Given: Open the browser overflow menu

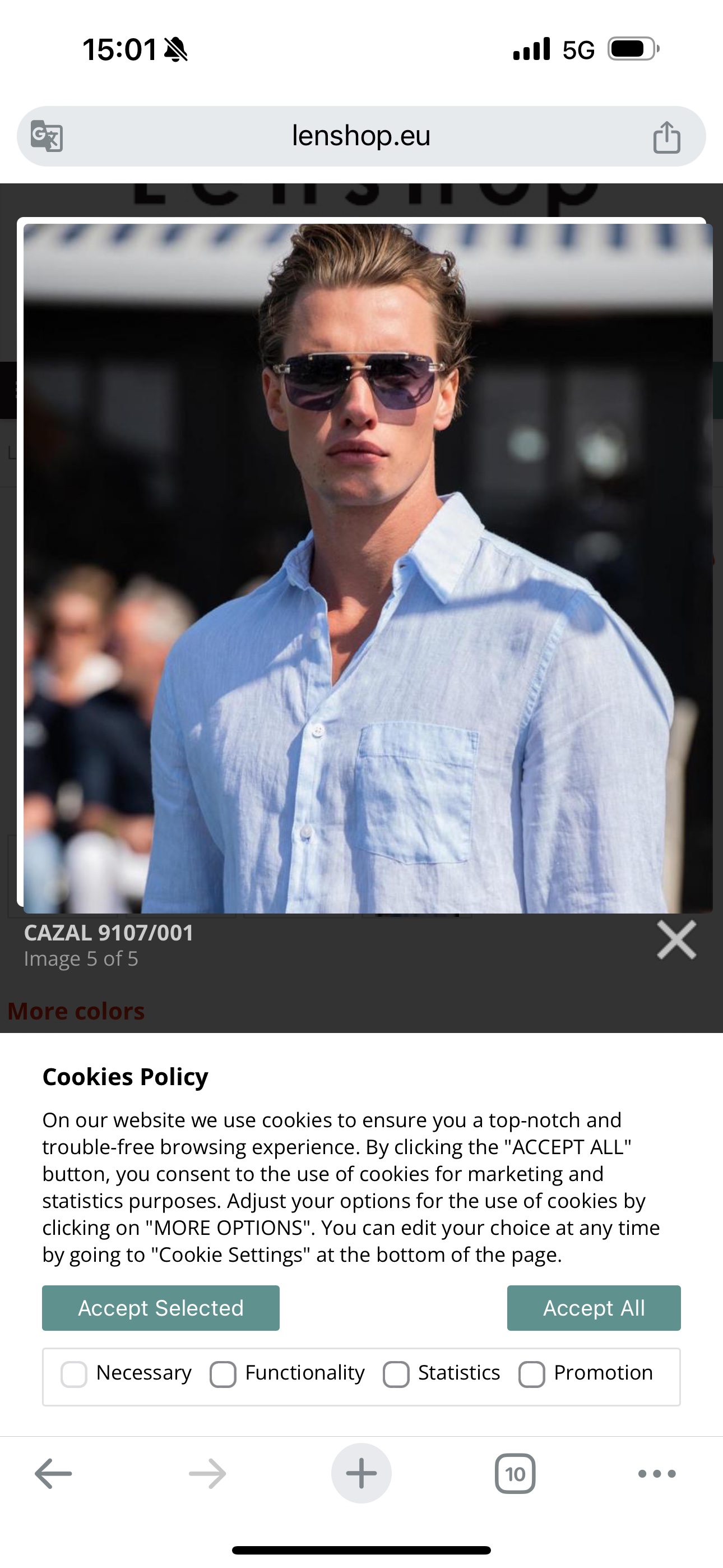Looking at the screenshot, I should pyautogui.click(x=657, y=1474).
